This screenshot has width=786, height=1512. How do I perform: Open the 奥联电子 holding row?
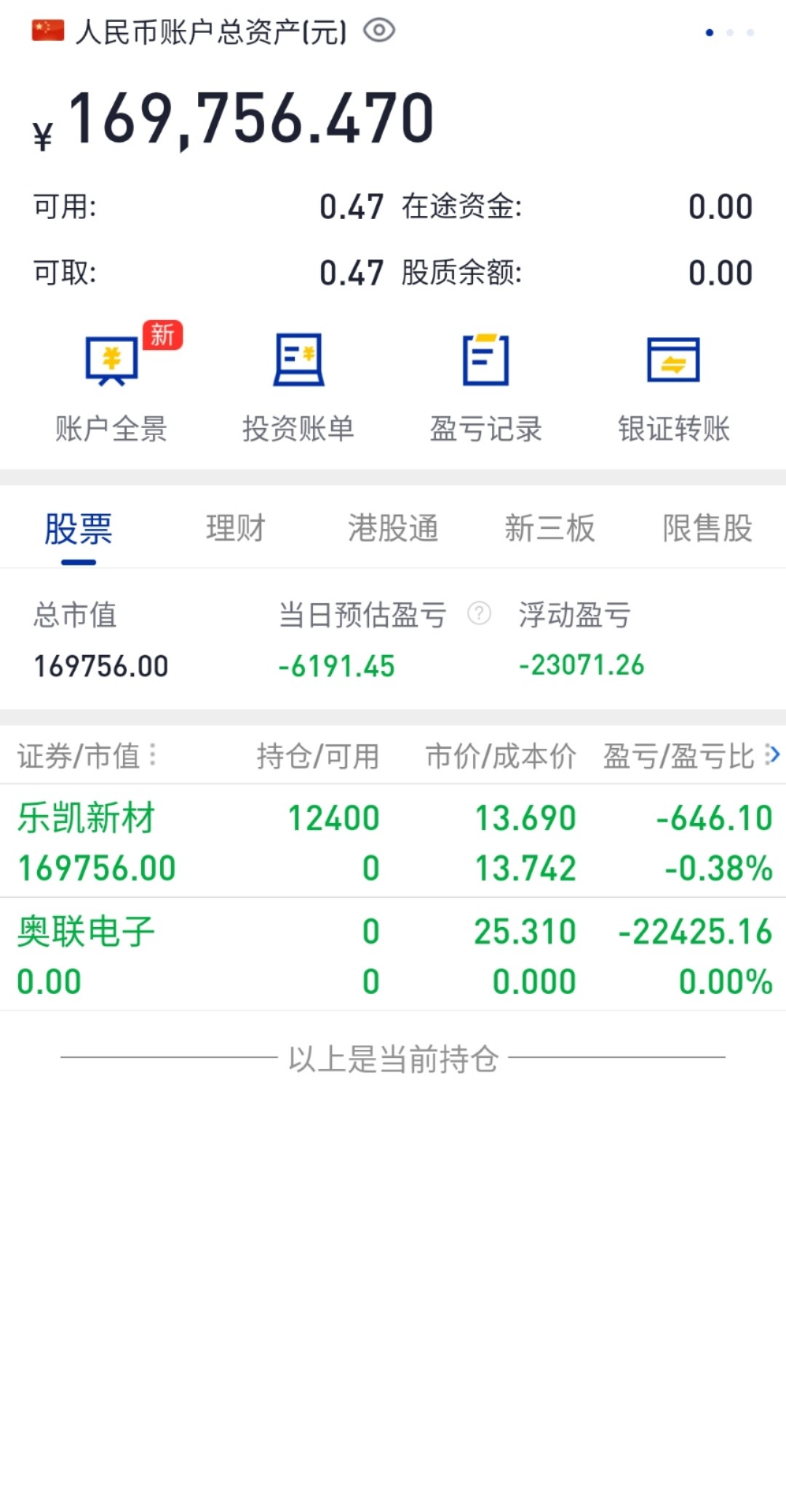393,955
